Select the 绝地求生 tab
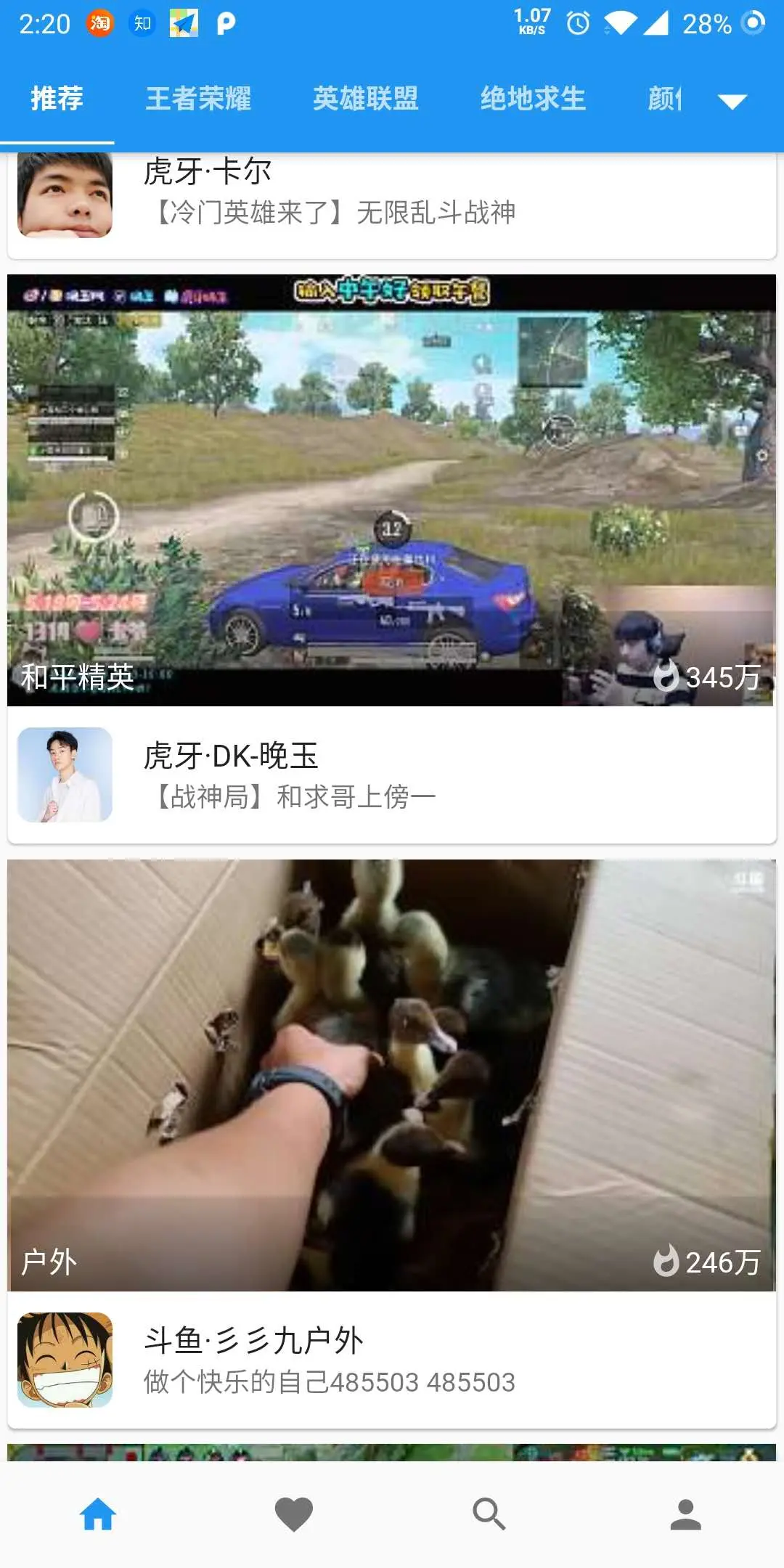 [x=533, y=99]
